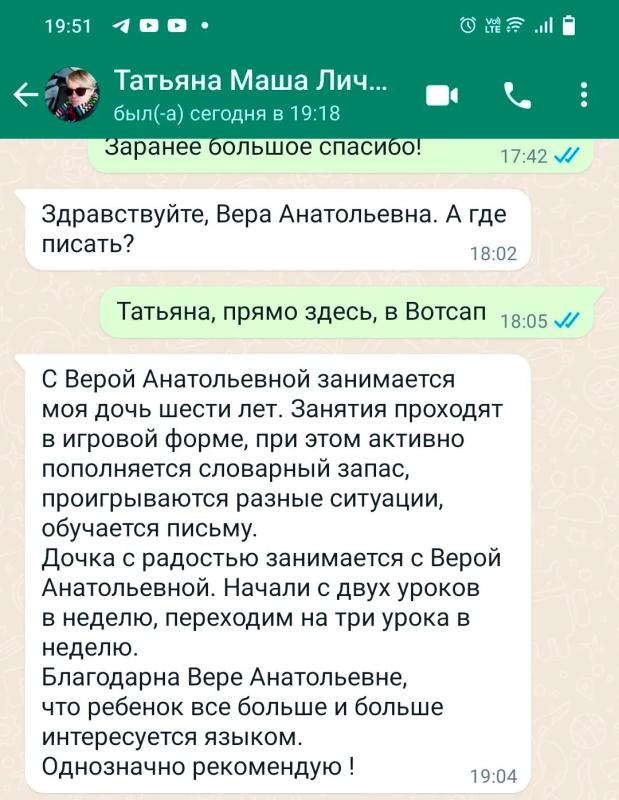This screenshot has width=619, height=800.
Task: Go back to the chat list
Action: coord(25,94)
